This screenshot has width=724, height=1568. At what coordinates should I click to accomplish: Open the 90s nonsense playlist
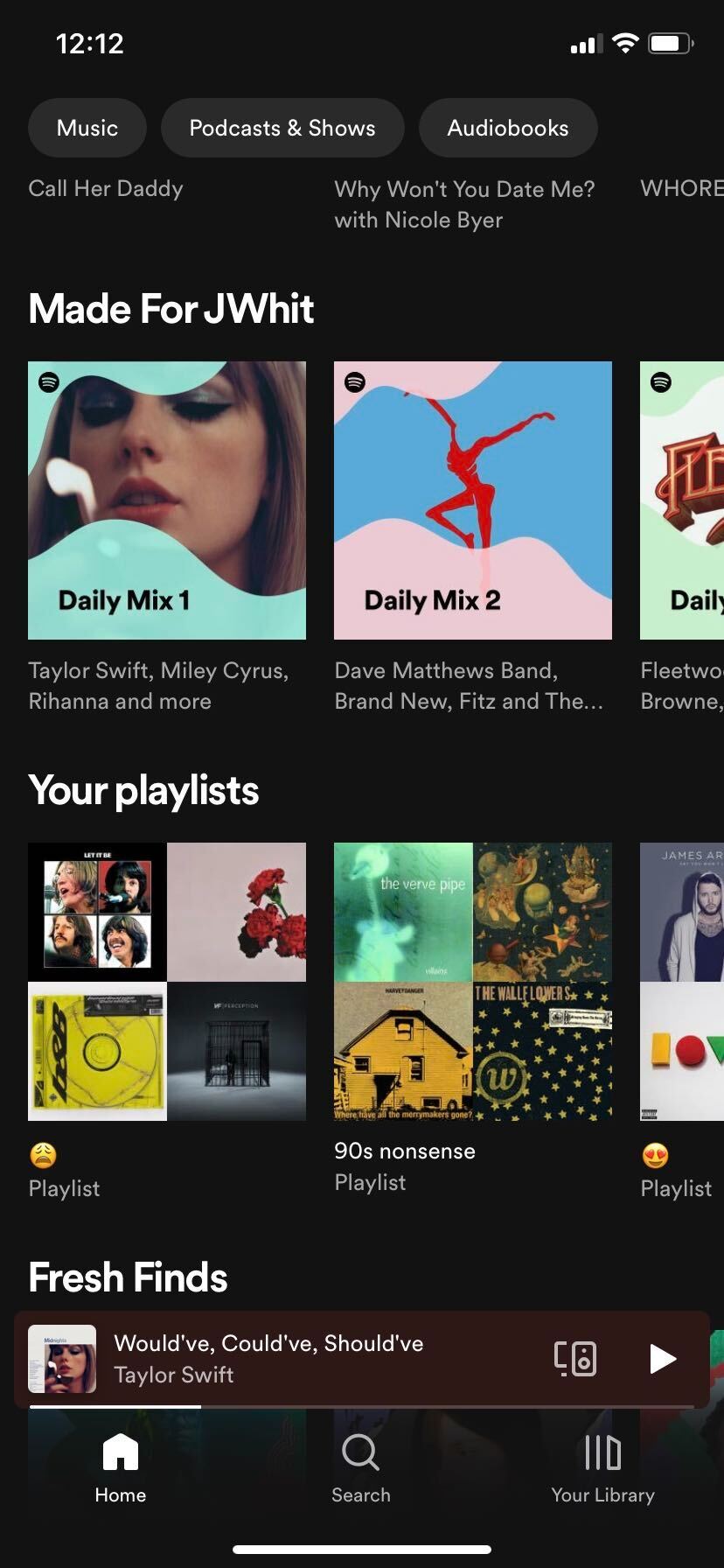(472, 982)
